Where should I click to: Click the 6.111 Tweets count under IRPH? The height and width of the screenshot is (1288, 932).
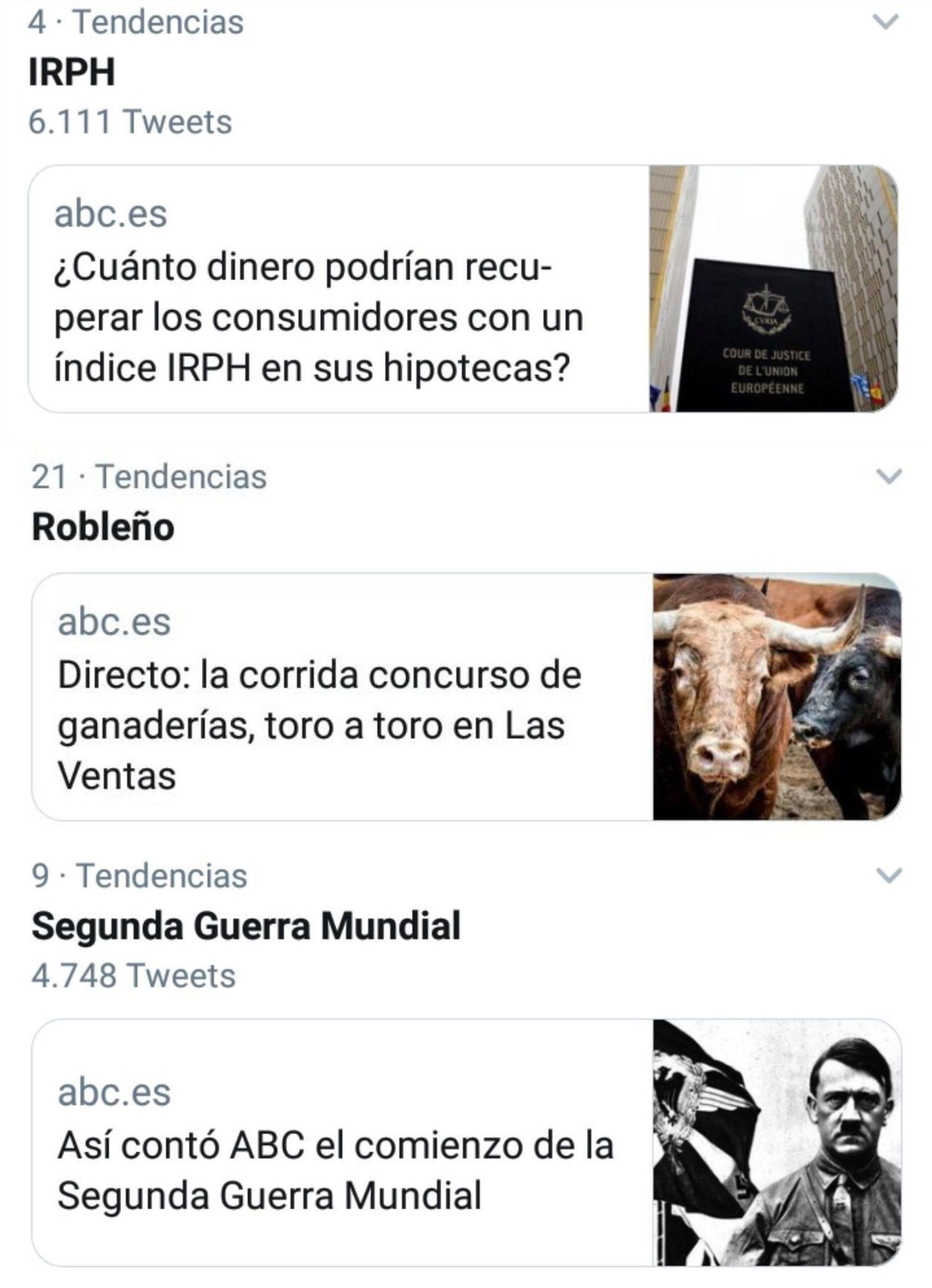click(130, 119)
